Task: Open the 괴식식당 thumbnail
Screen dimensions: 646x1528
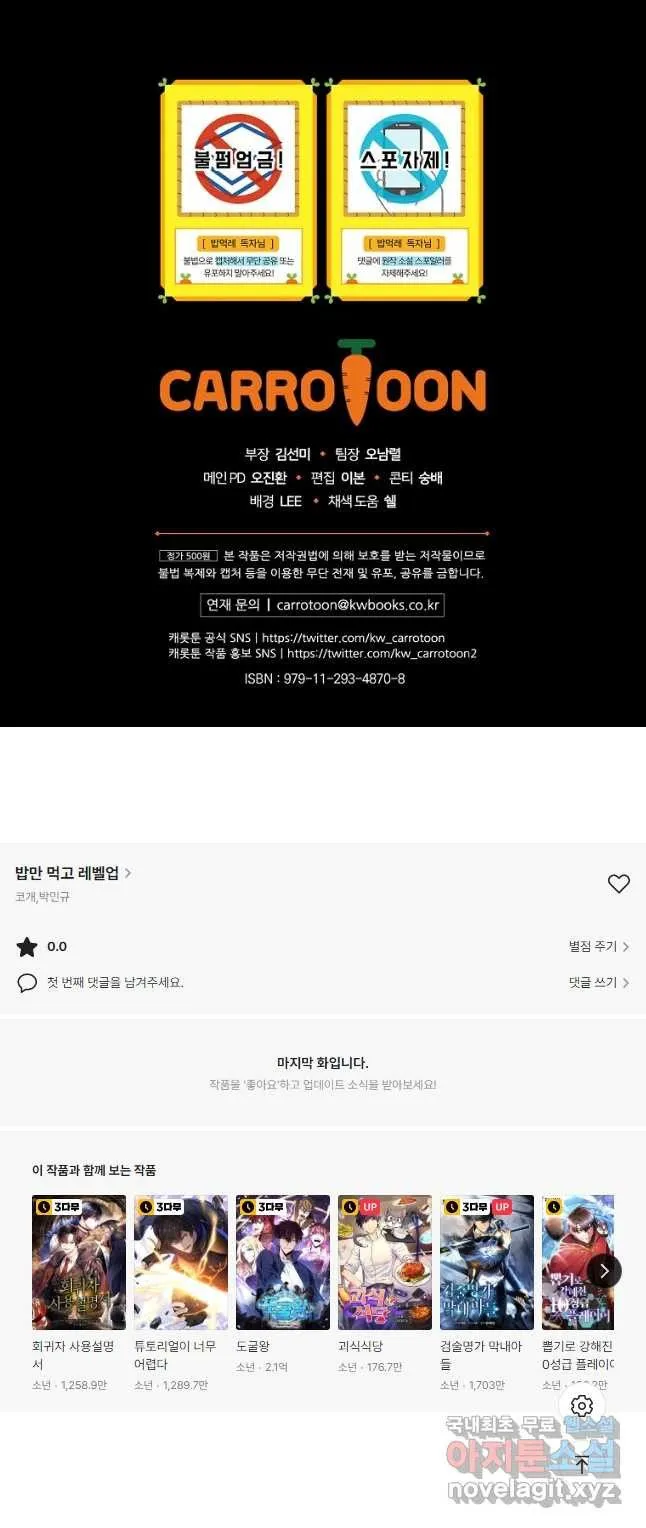Action: pos(385,1262)
